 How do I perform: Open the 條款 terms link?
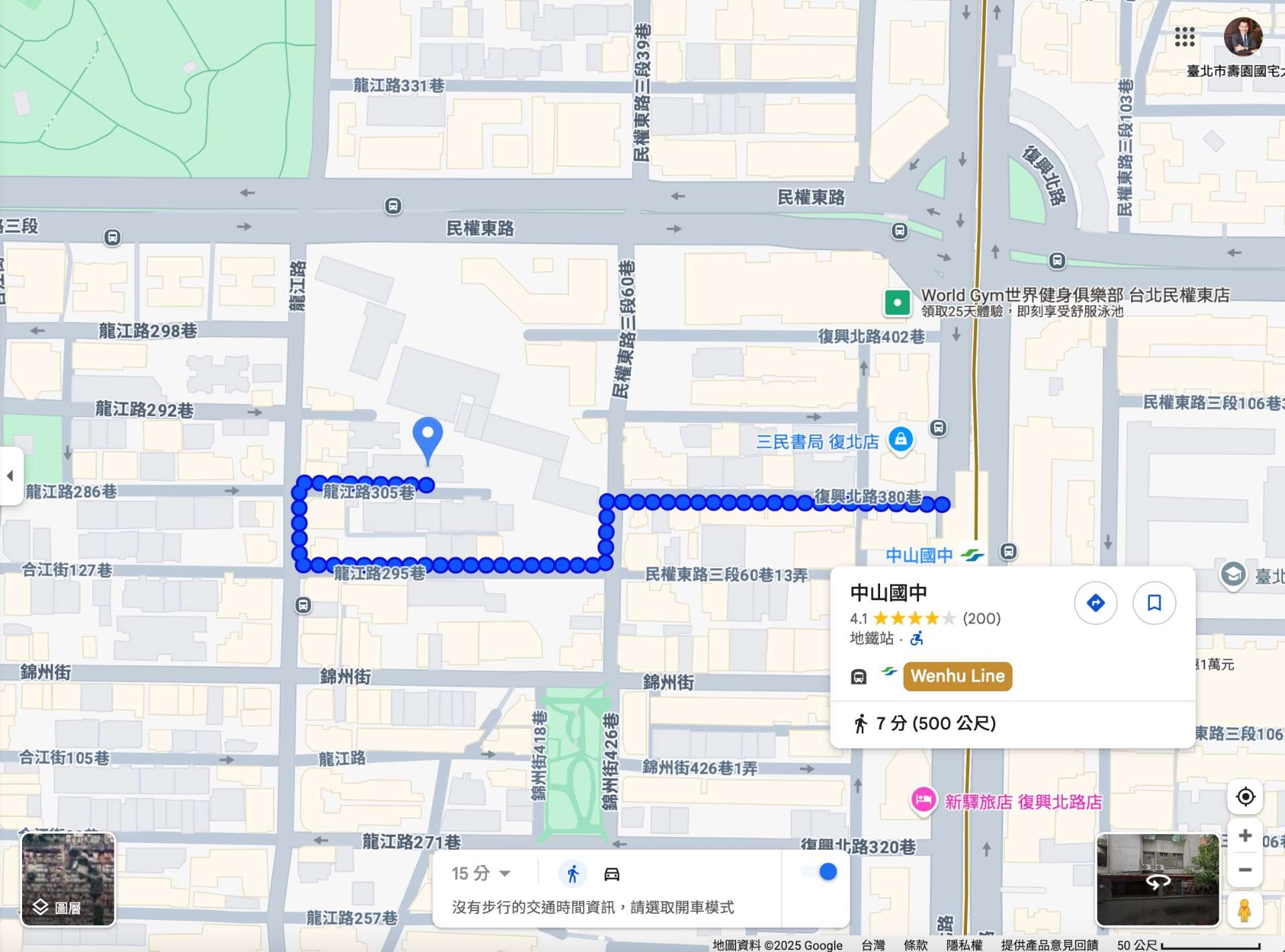tap(915, 945)
